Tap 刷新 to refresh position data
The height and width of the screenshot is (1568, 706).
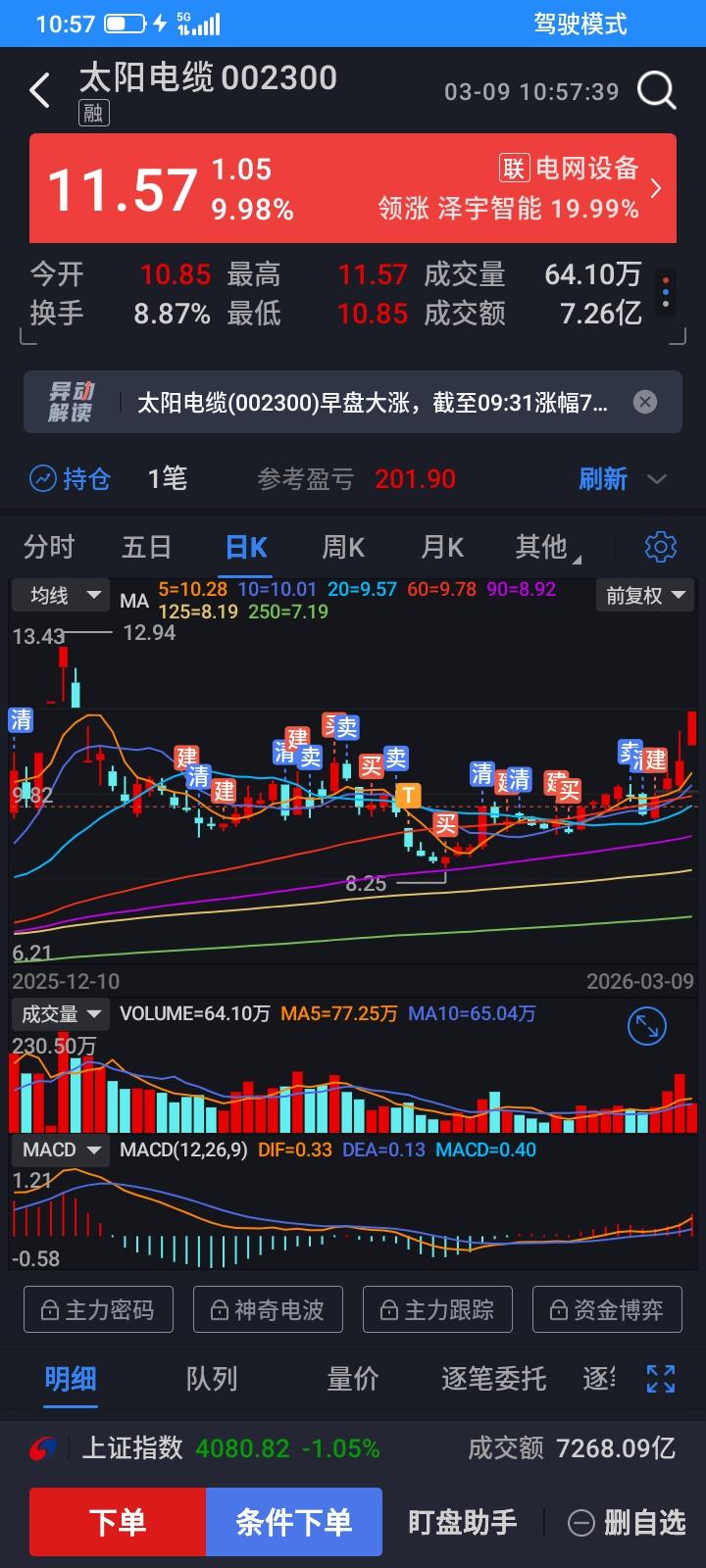tap(603, 479)
